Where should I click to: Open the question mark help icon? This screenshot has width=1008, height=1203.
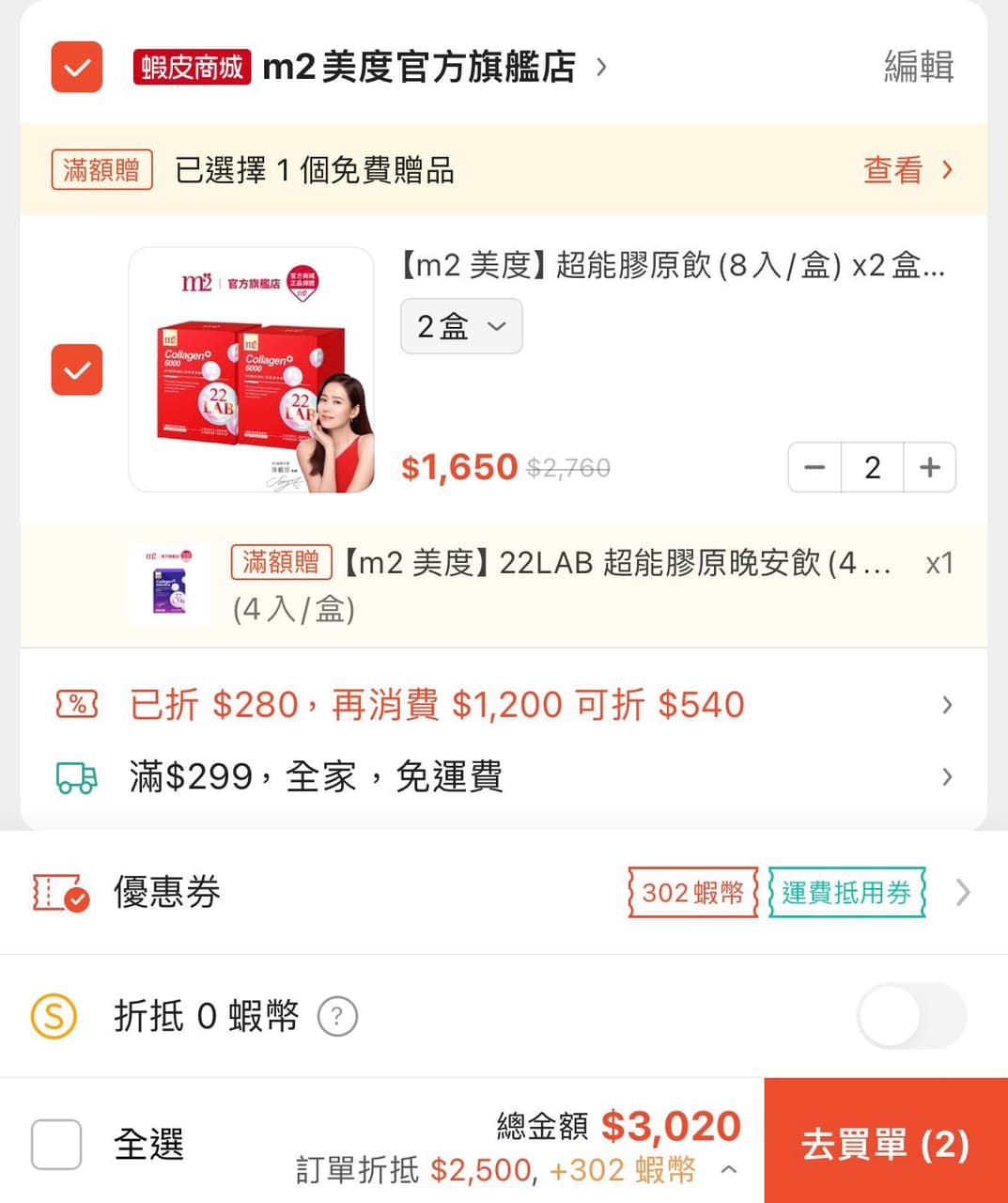(338, 1016)
